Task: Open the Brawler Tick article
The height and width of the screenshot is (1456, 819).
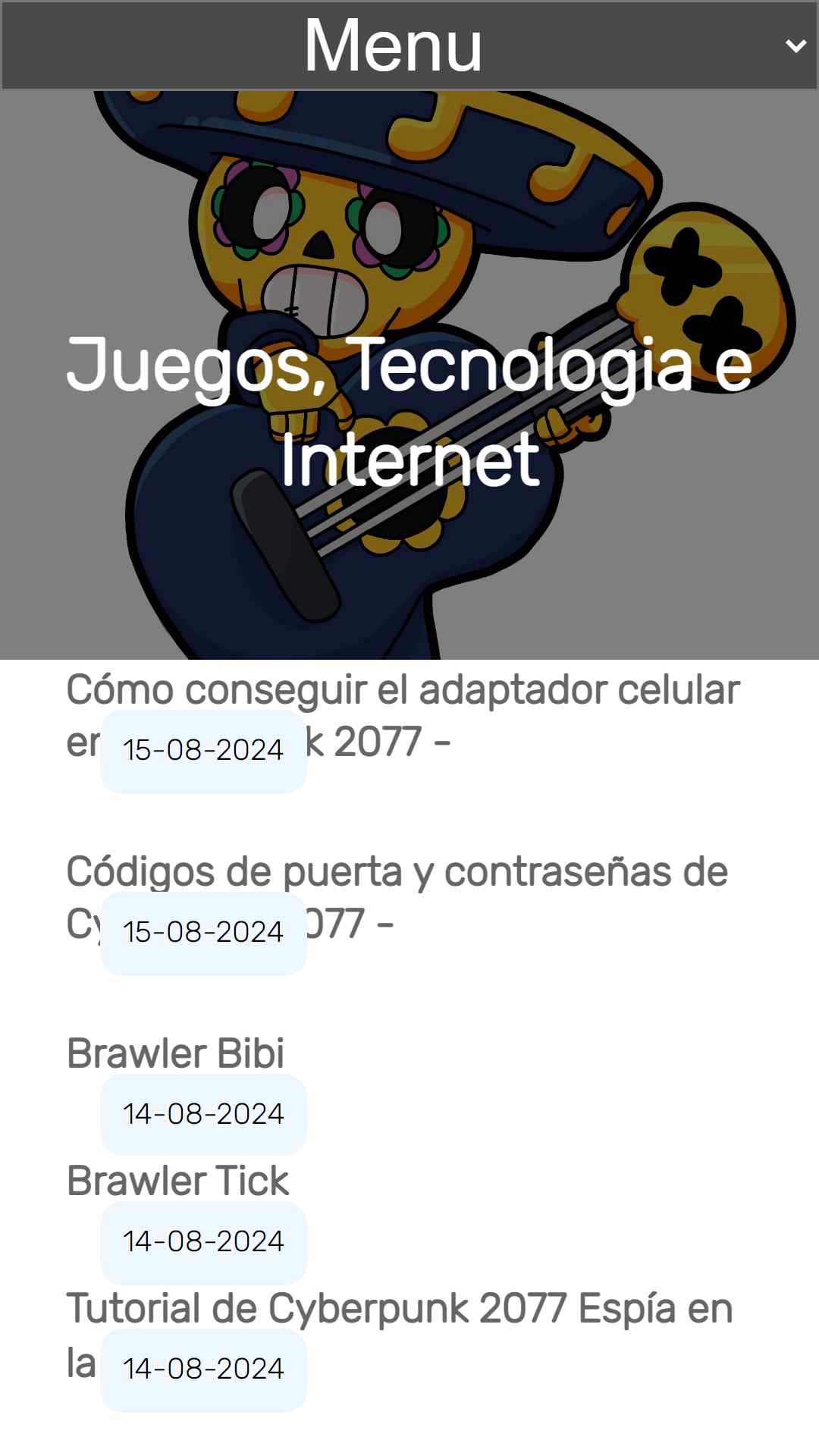Action: pyautogui.click(x=177, y=1180)
